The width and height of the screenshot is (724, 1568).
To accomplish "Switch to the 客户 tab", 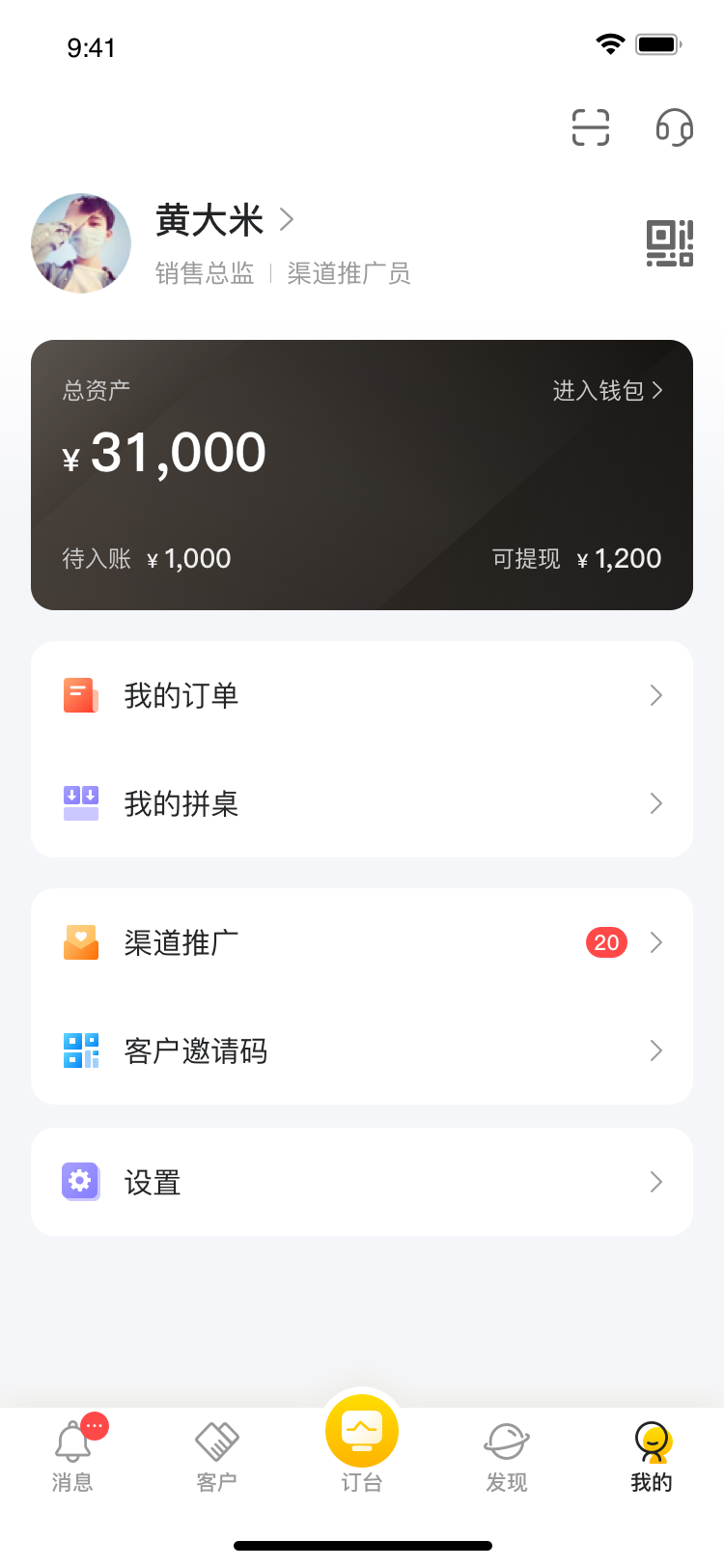I will click(x=217, y=1456).
